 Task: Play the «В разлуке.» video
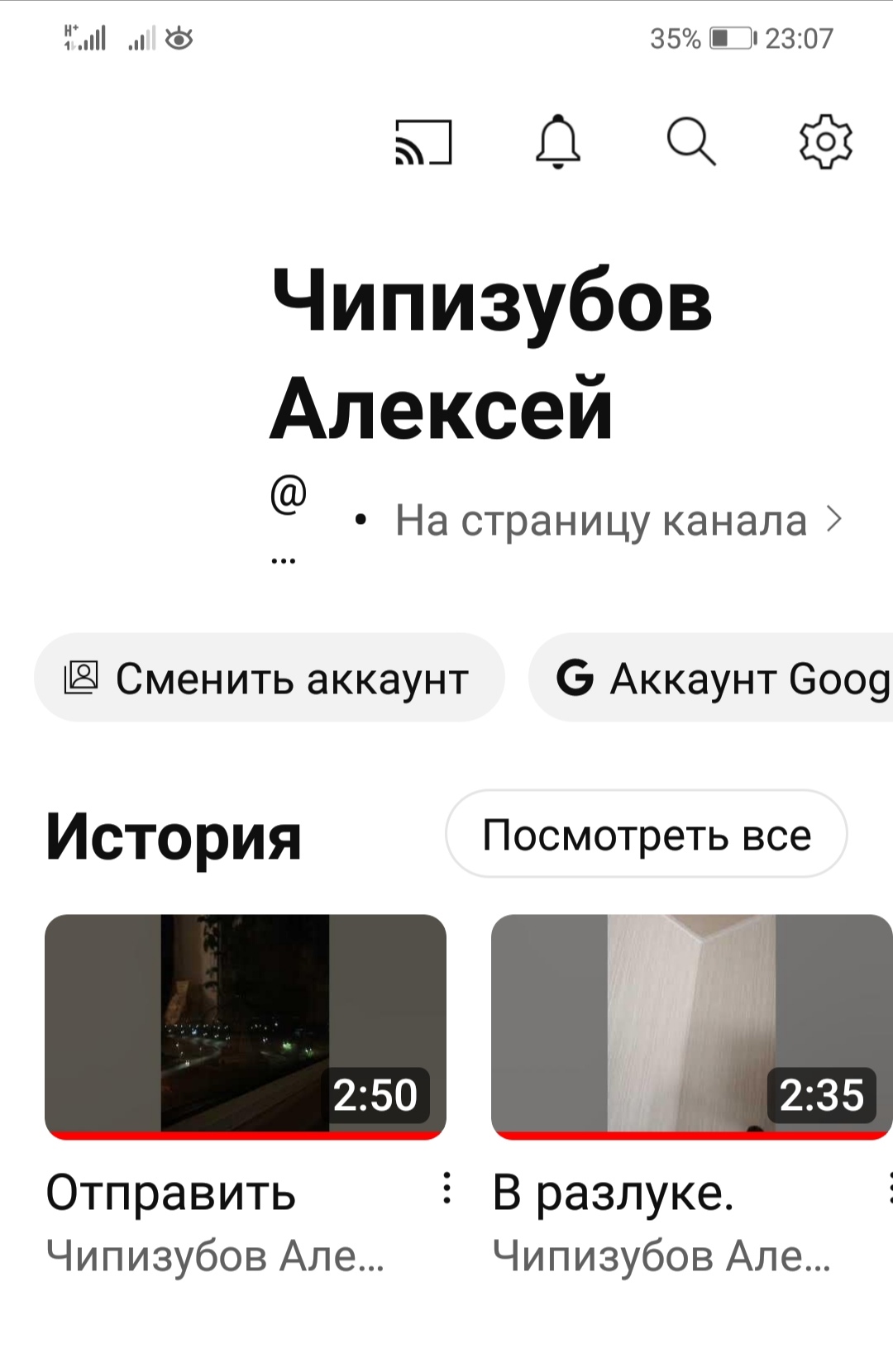coord(691,1025)
